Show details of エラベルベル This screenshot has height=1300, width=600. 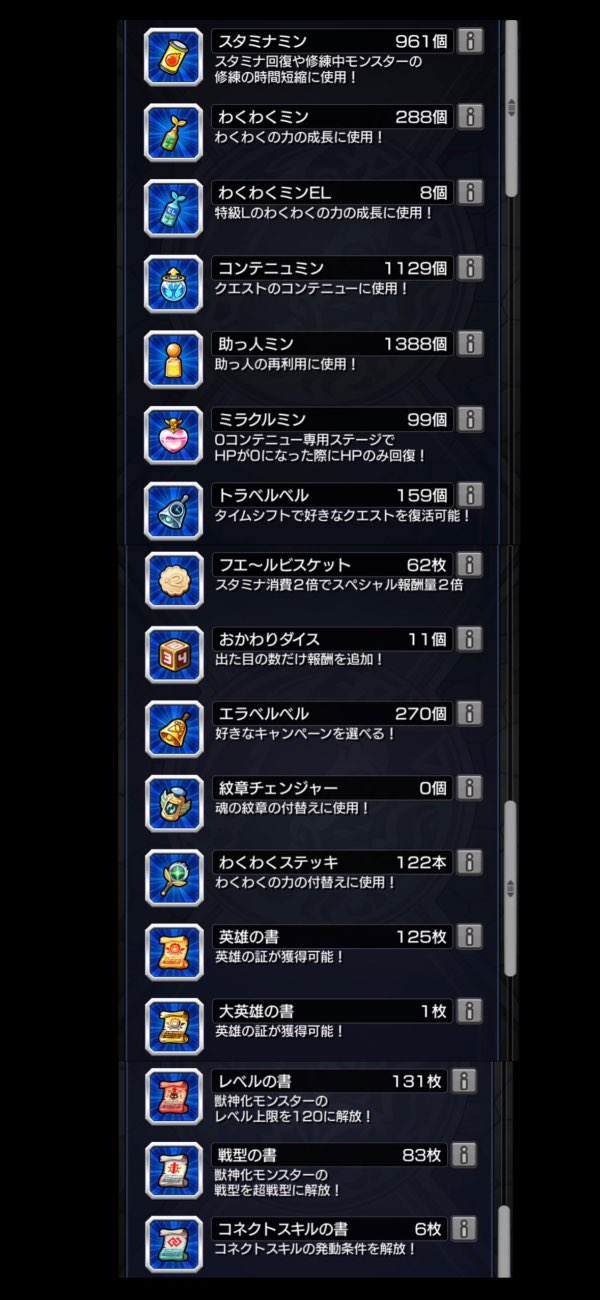471,714
